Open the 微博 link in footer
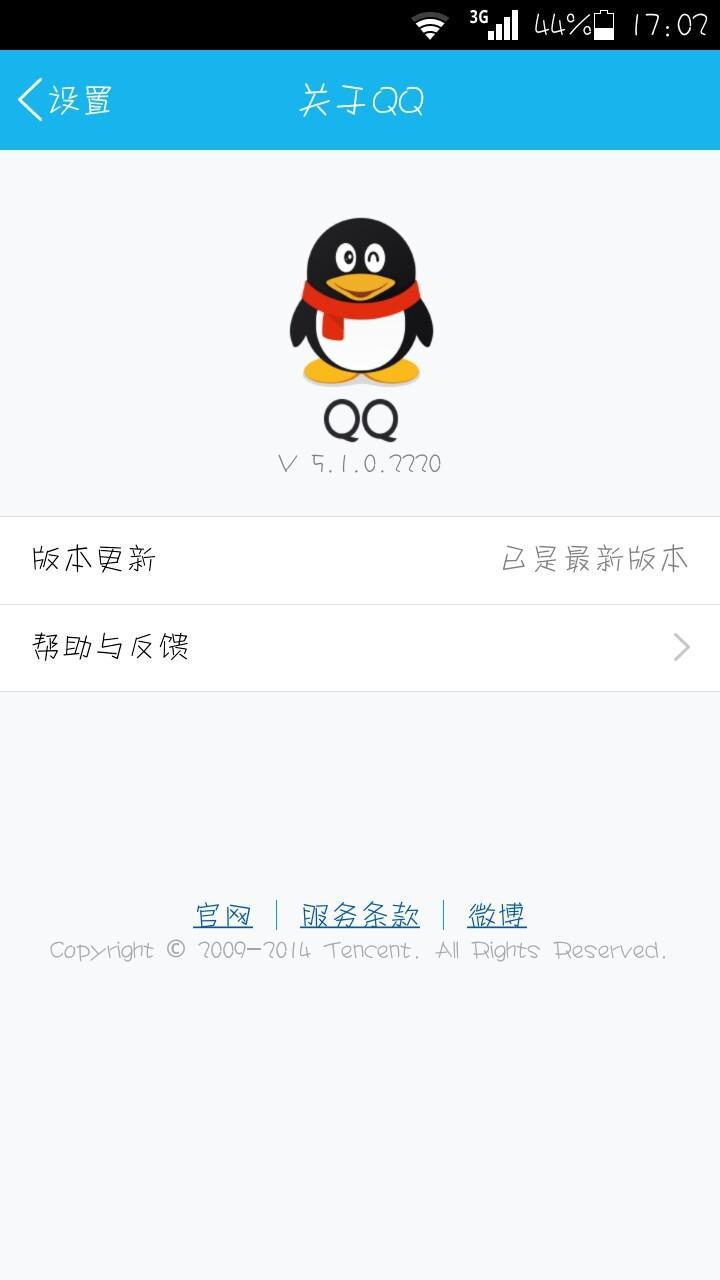 click(497, 914)
